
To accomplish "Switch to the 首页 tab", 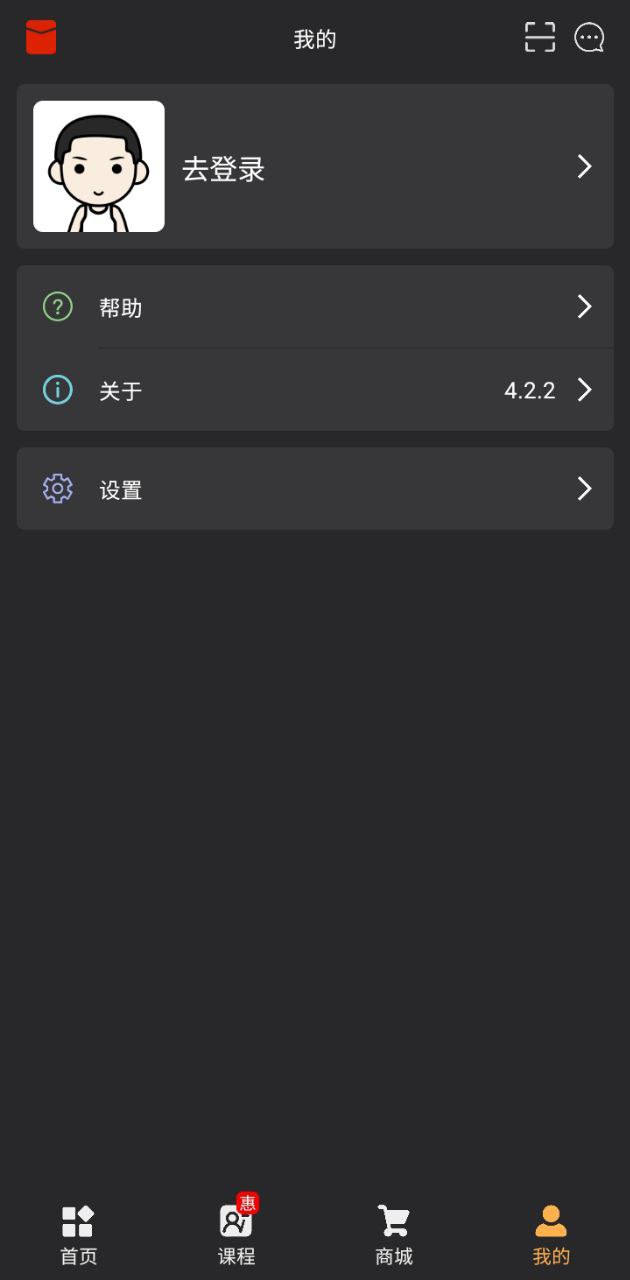I will 78,1235.
